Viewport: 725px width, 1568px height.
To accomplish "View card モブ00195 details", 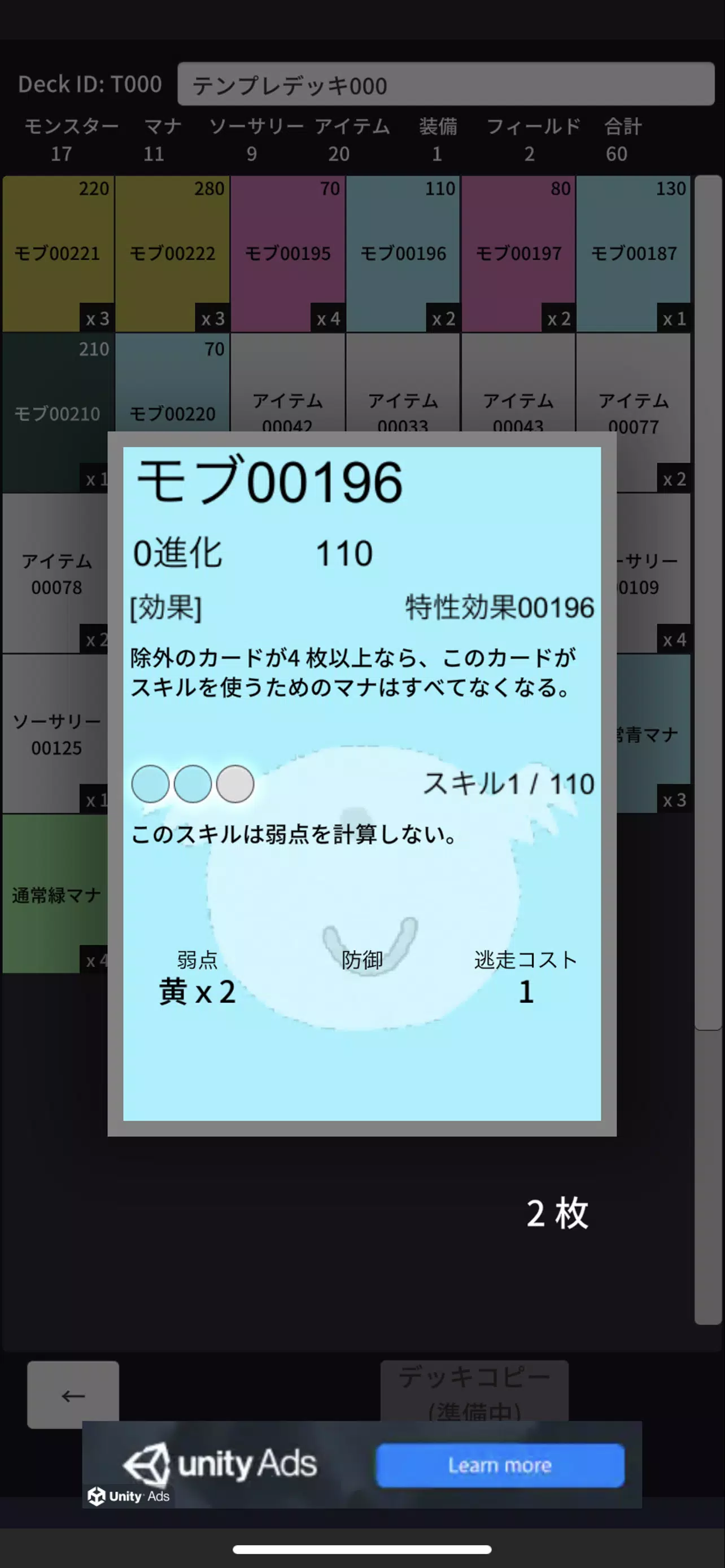I will click(288, 253).
